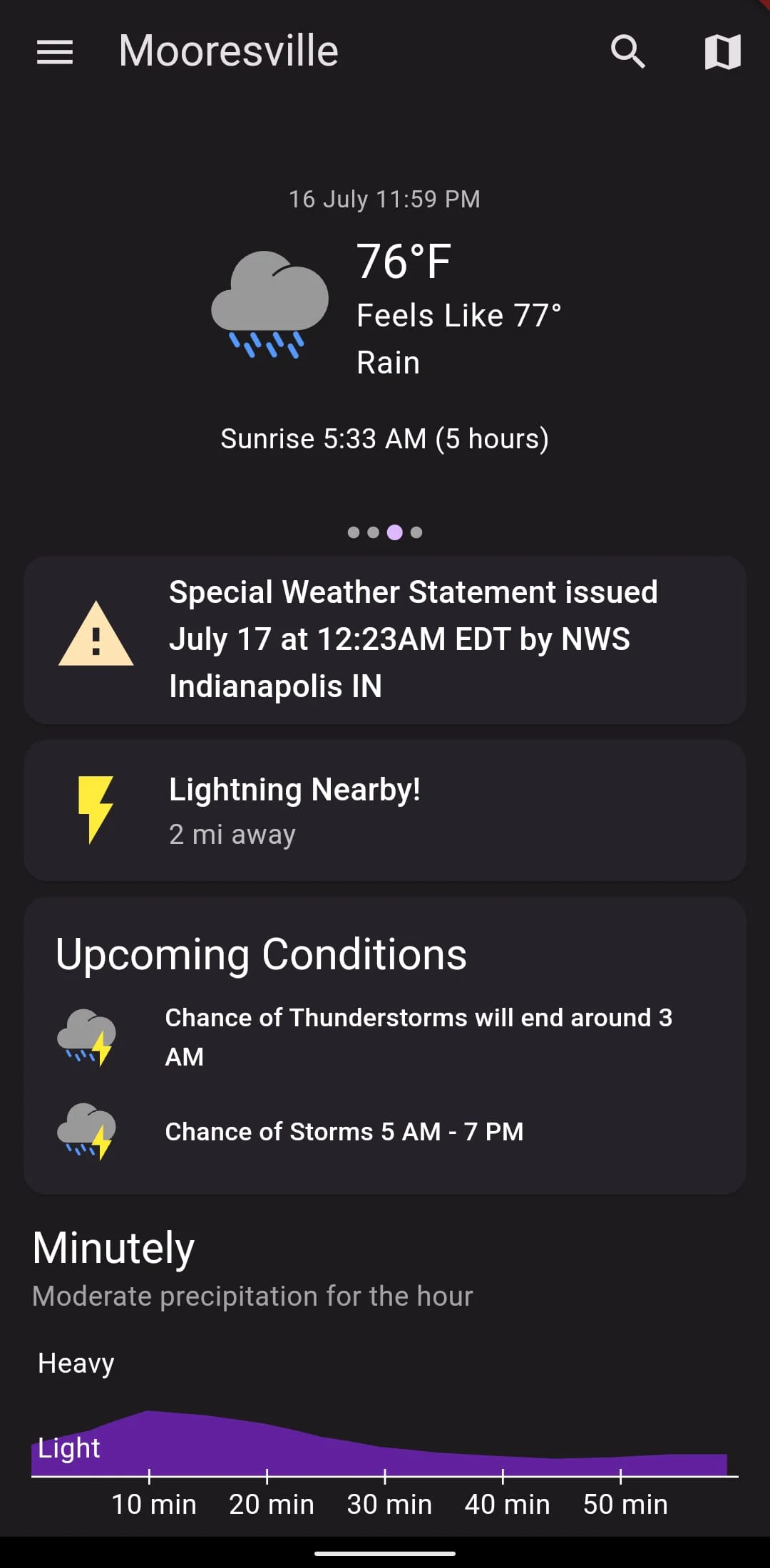
Task: Open the Special Weather Statement from NWS Indianapolis
Action: (414, 638)
